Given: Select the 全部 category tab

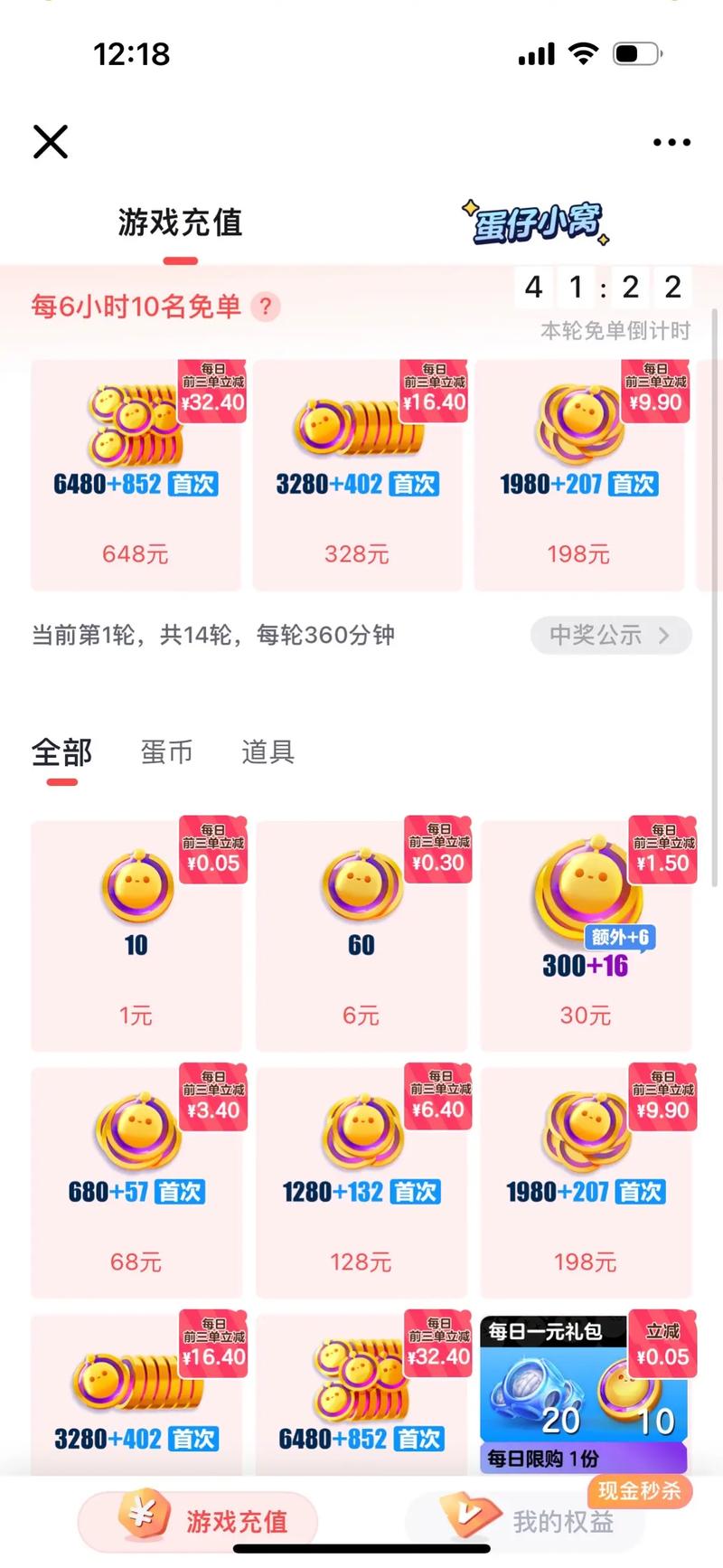Looking at the screenshot, I should pyautogui.click(x=60, y=752).
